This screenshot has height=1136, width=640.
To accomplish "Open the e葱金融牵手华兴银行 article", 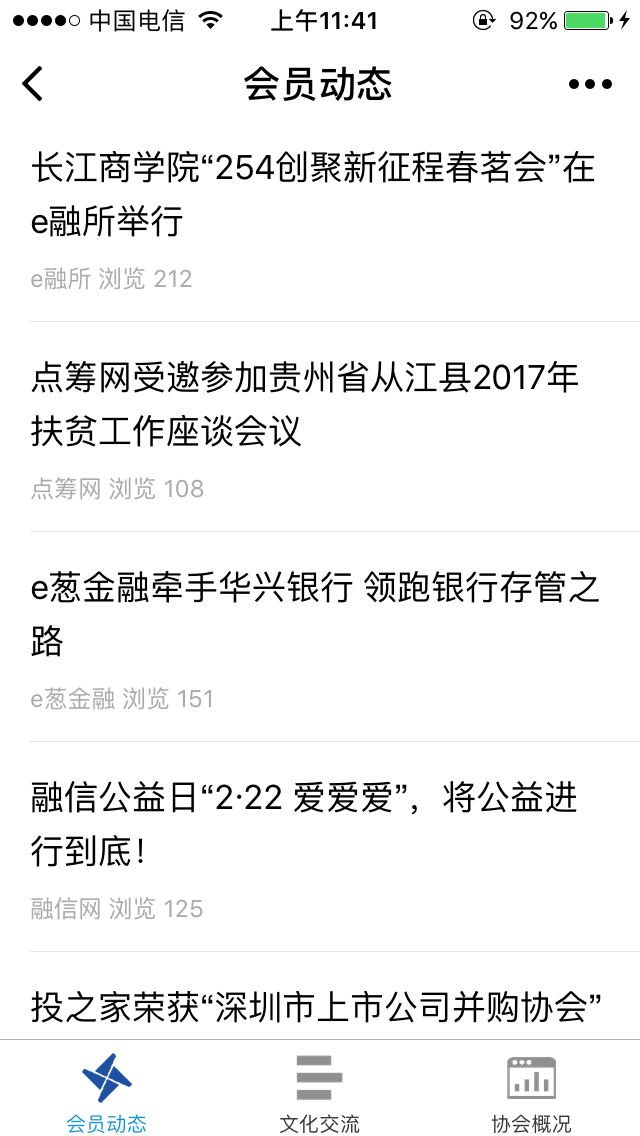I will pos(316,614).
